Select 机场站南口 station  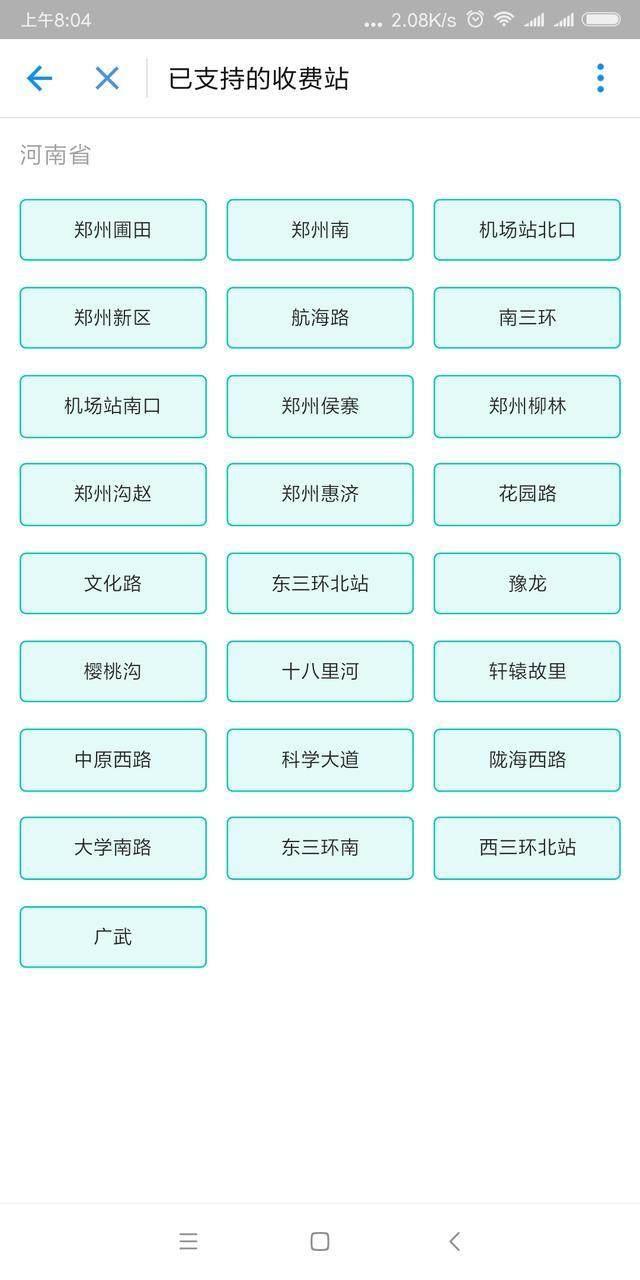tap(113, 406)
